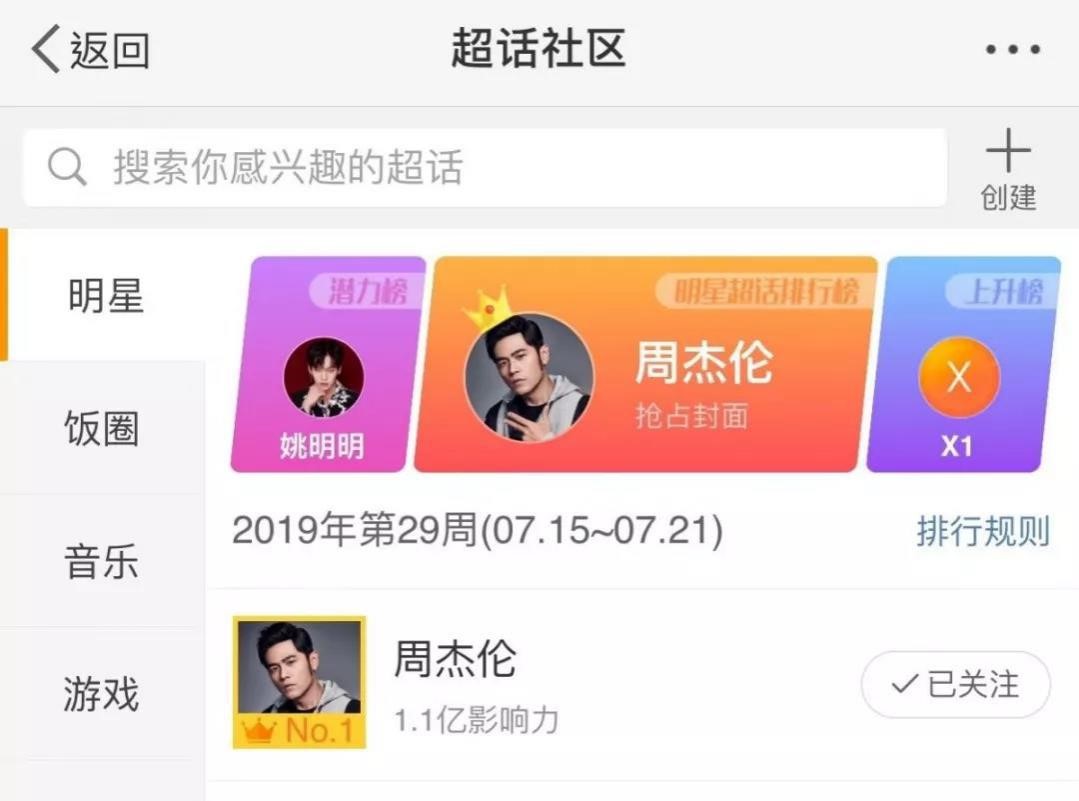The height and width of the screenshot is (801, 1079).
Task: Select the 饭圈 category tab
Action: coord(102,428)
